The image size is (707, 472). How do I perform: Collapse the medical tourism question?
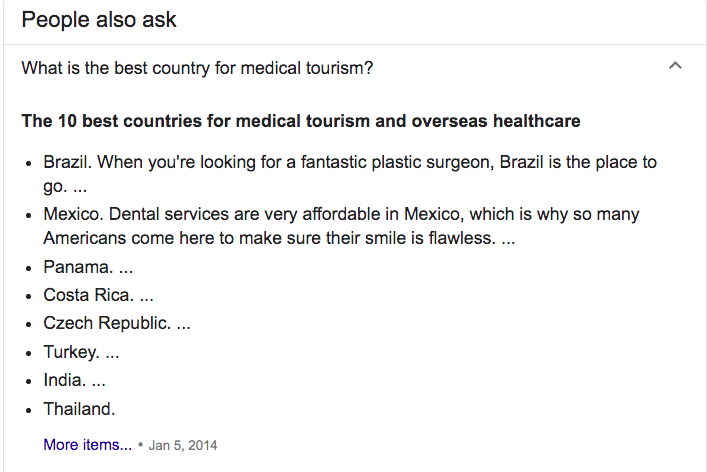[675, 67]
